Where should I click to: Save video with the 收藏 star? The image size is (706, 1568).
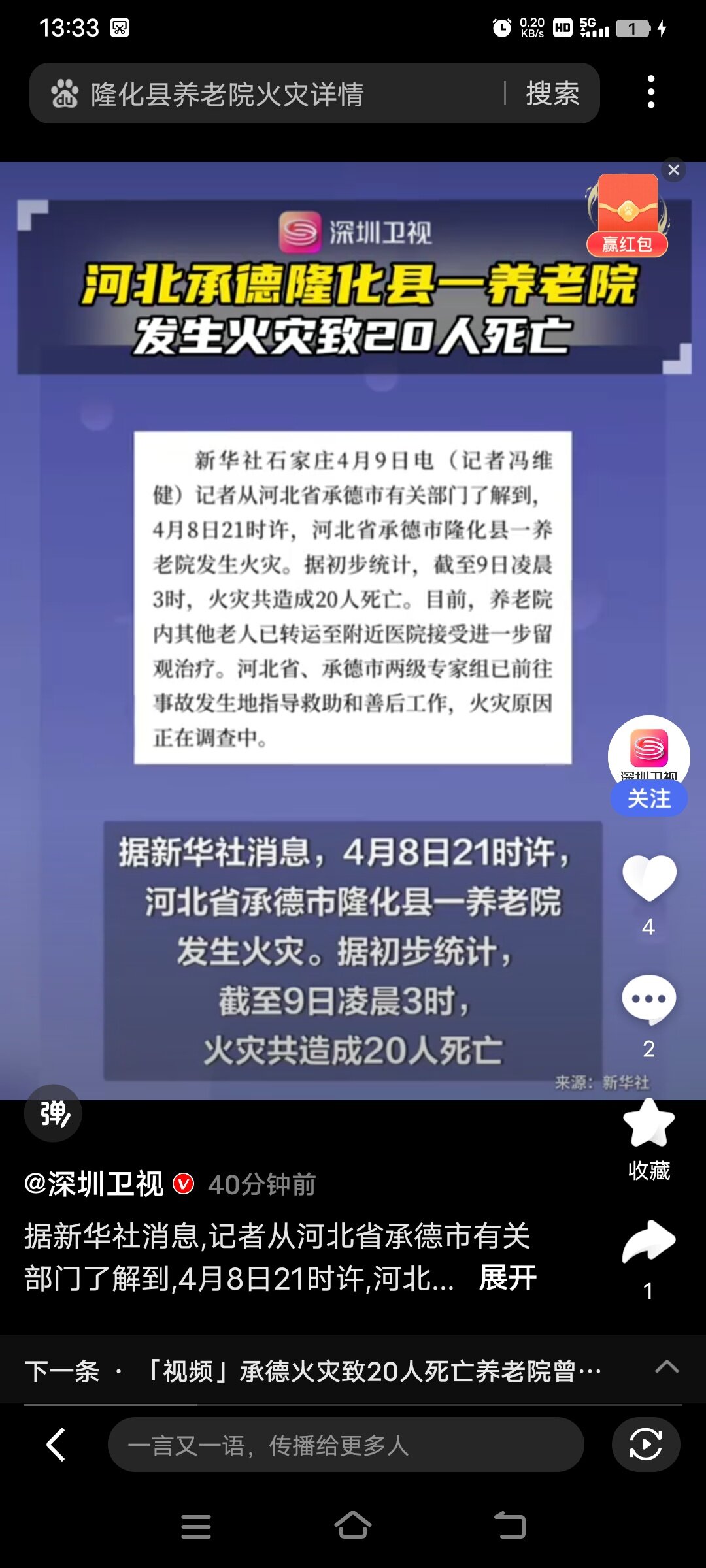point(648,1124)
